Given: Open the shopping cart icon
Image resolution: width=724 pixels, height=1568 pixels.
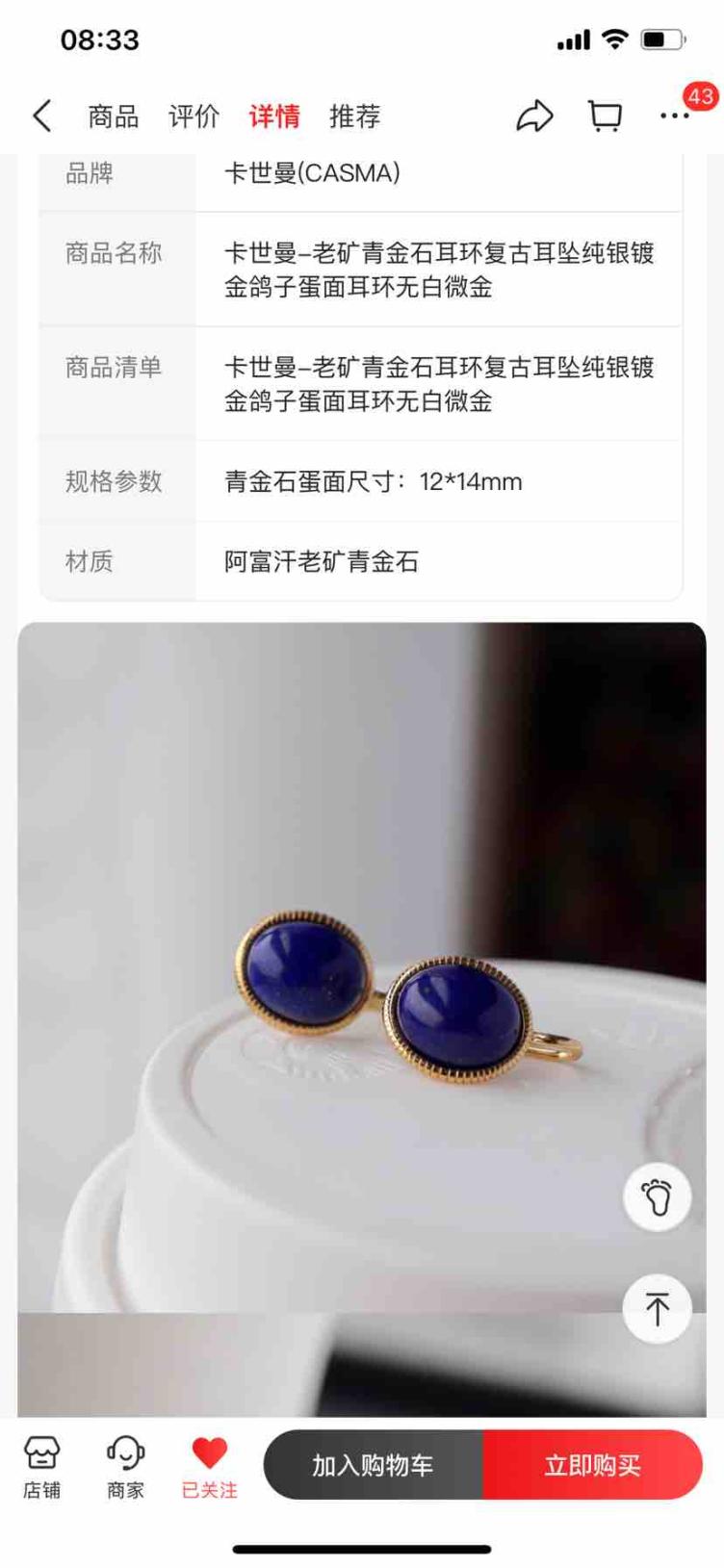Looking at the screenshot, I should pos(605,116).
